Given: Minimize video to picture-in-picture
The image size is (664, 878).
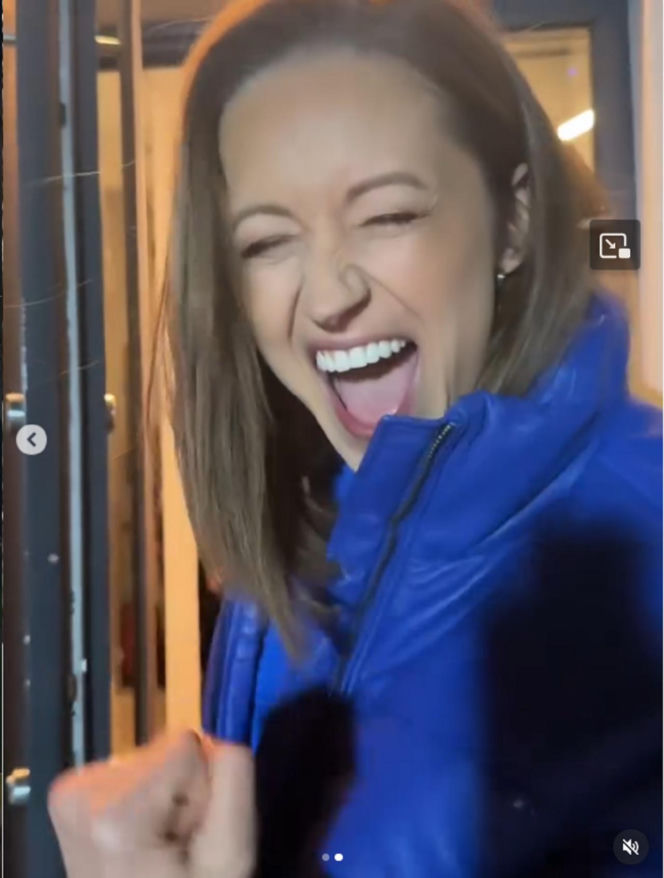Looking at the screenshot, I should click(614, 245).
